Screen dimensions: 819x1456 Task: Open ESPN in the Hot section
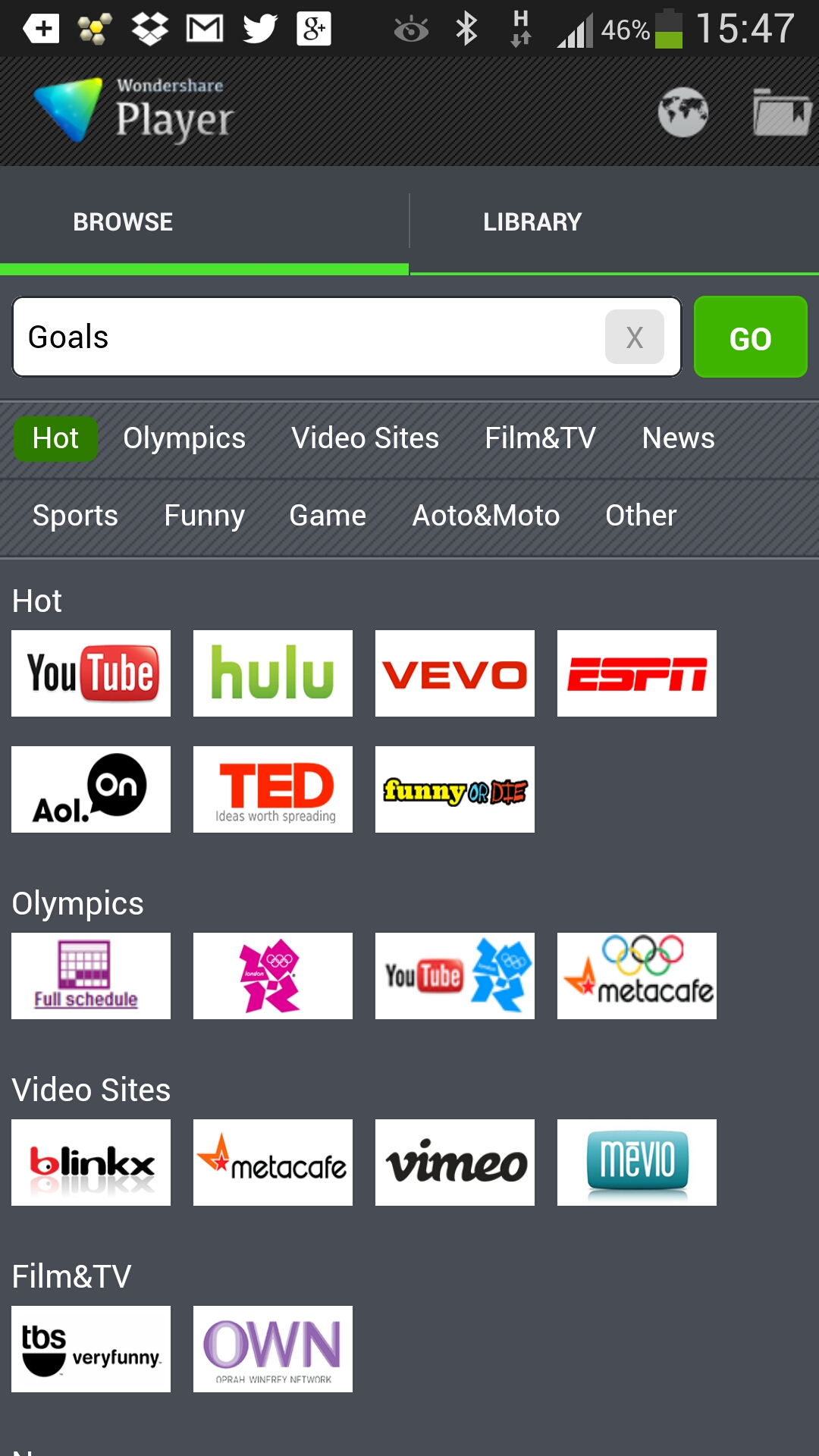coord(636,673)
